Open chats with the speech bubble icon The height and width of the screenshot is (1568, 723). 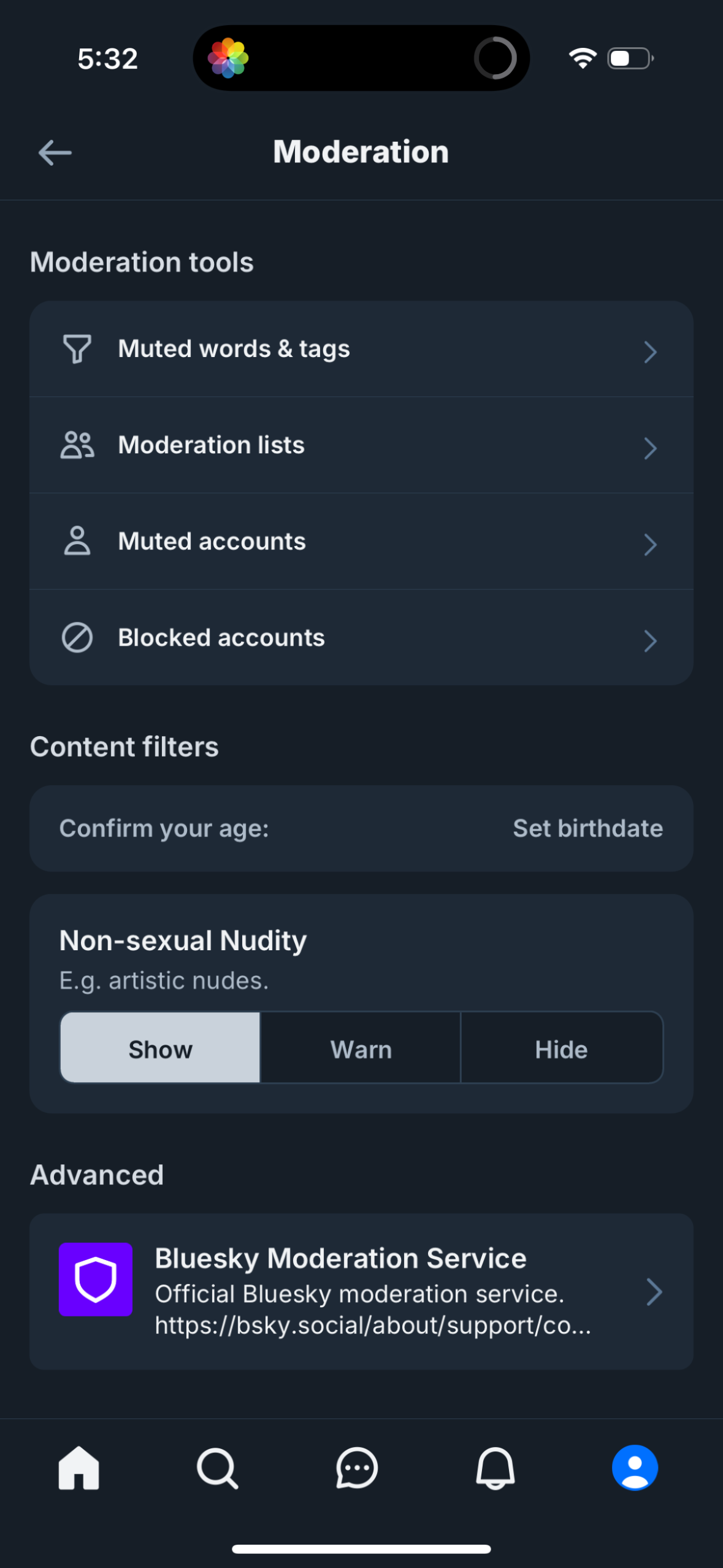pyautogui.click(x=357, y=1469)
